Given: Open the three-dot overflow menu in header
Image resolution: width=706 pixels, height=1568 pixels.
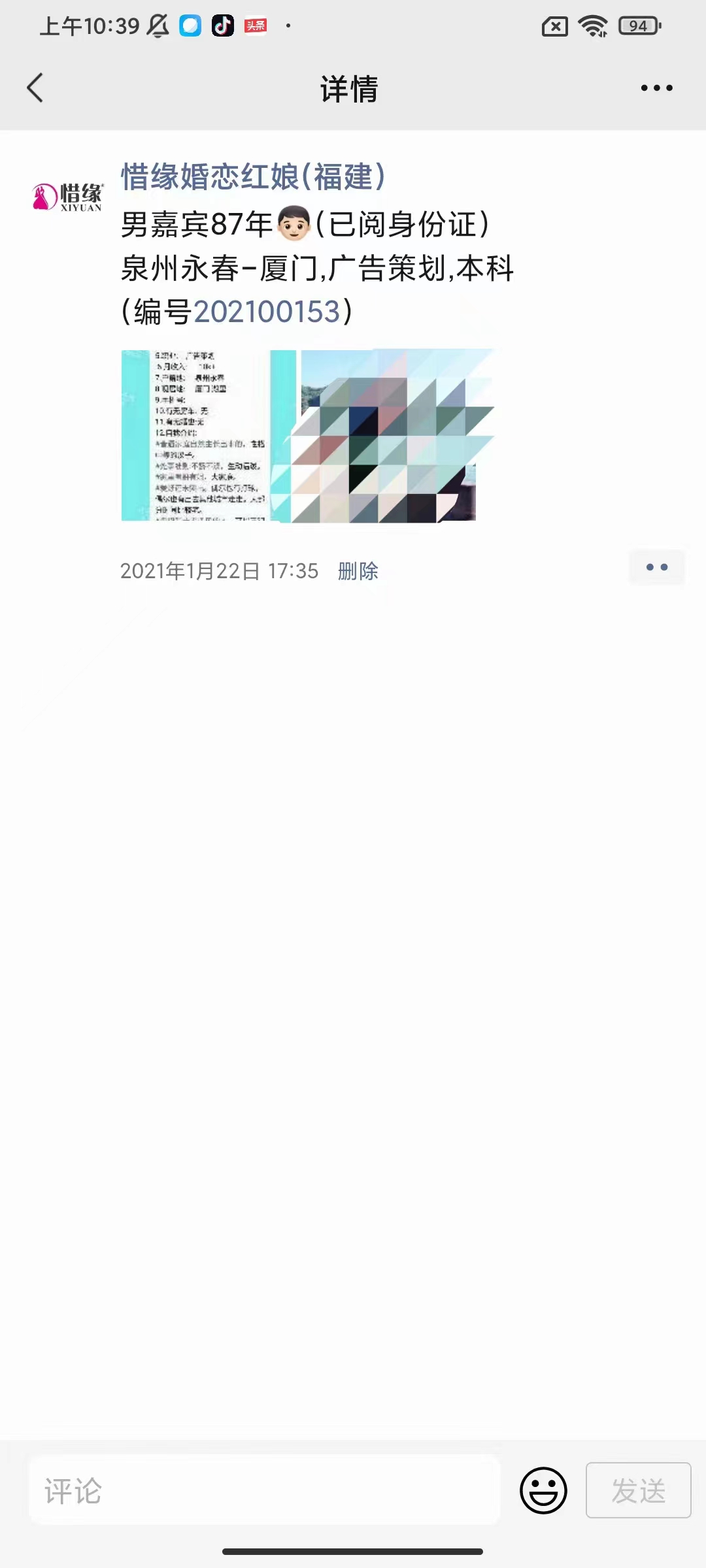Looking at the screenshot, I should click(656, 88).
